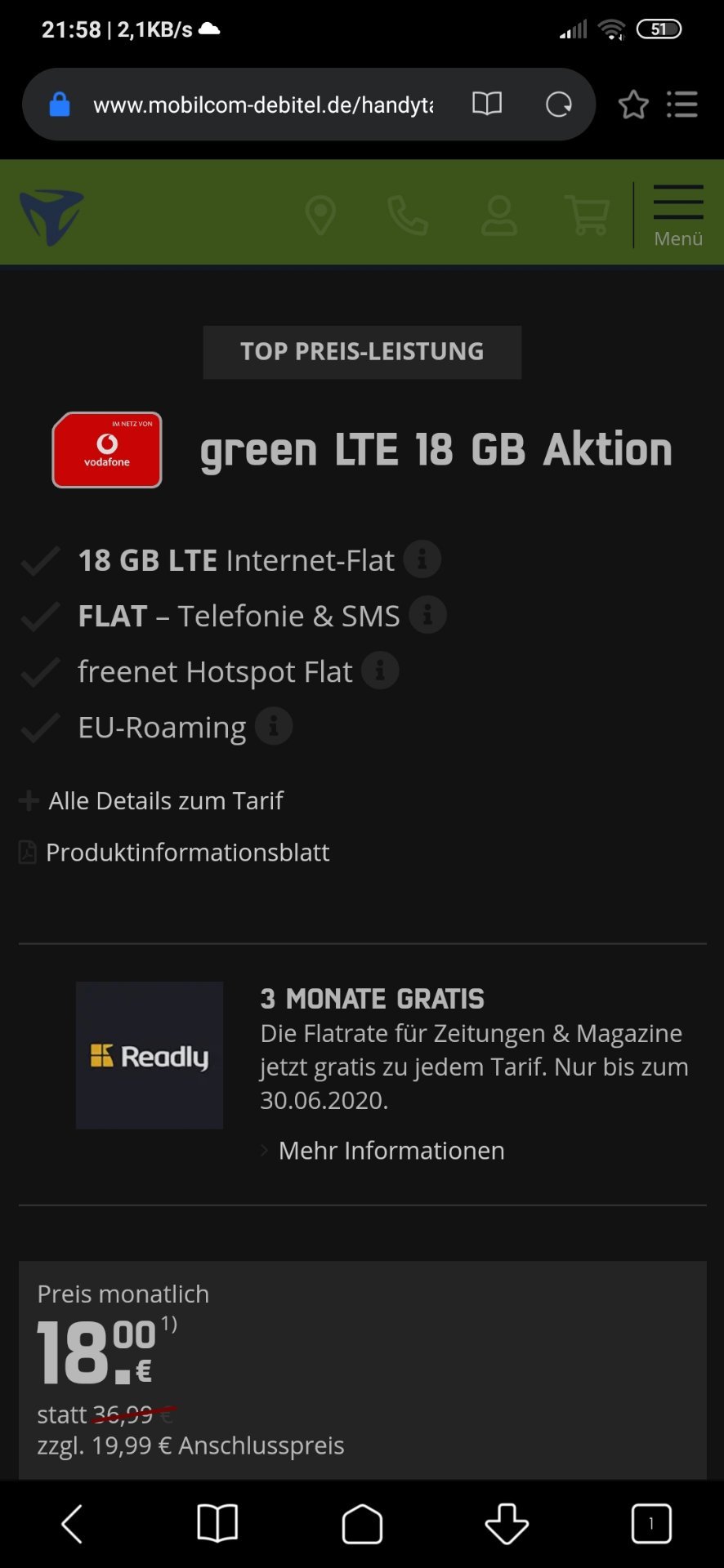Open the store locator pin
This screenshot has height=1568, width=724.
(320, 216)
